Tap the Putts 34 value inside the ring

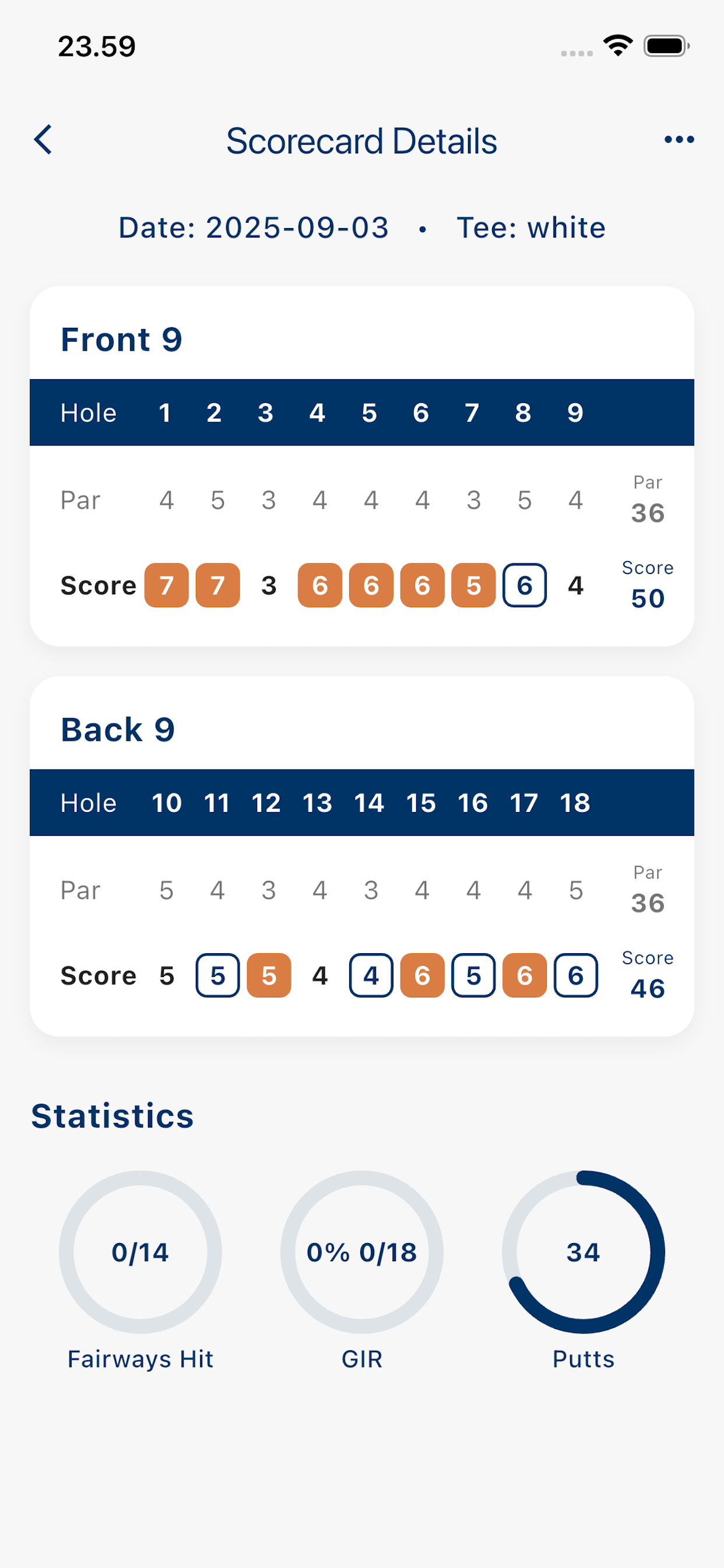pyautogui.click(x=583, y=1252)
